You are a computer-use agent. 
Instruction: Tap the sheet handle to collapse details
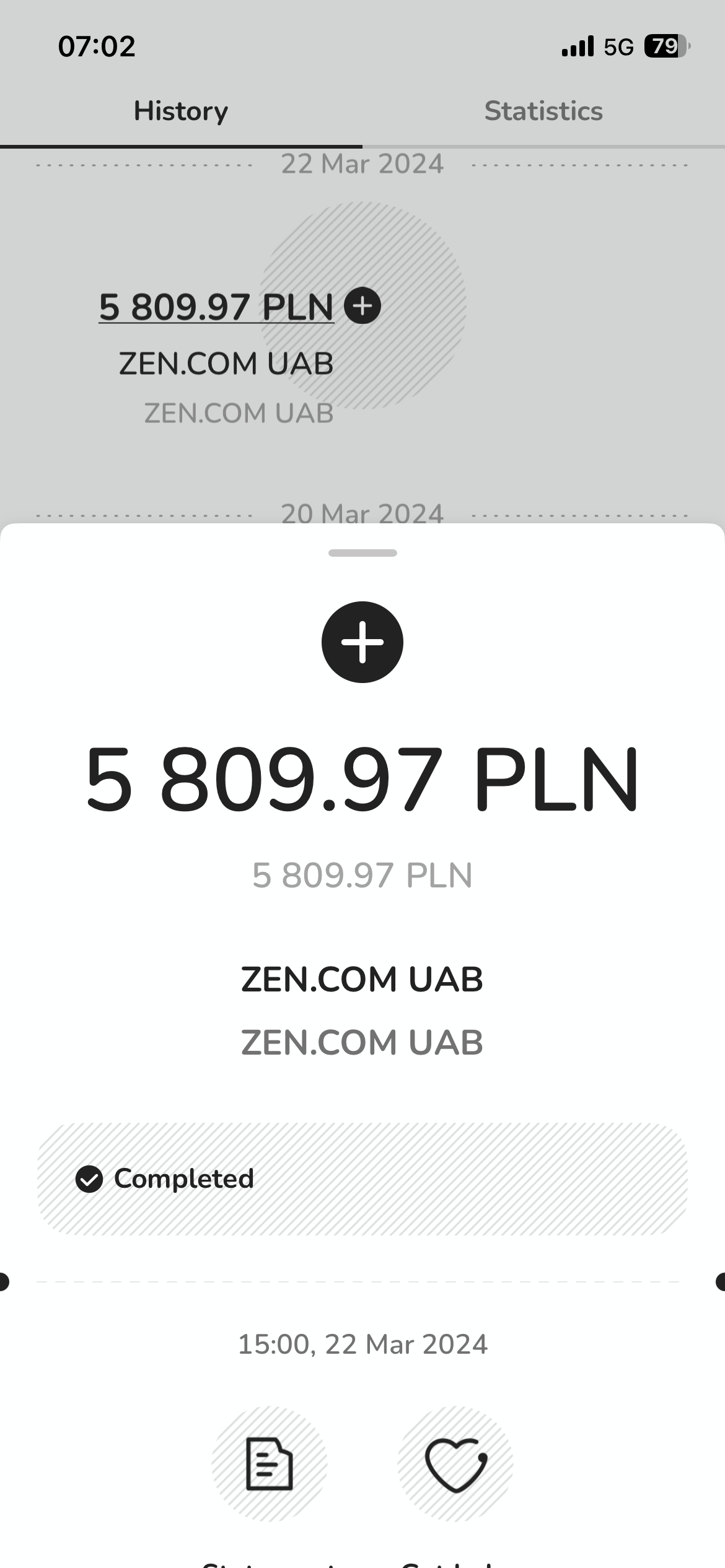(362, 553)
